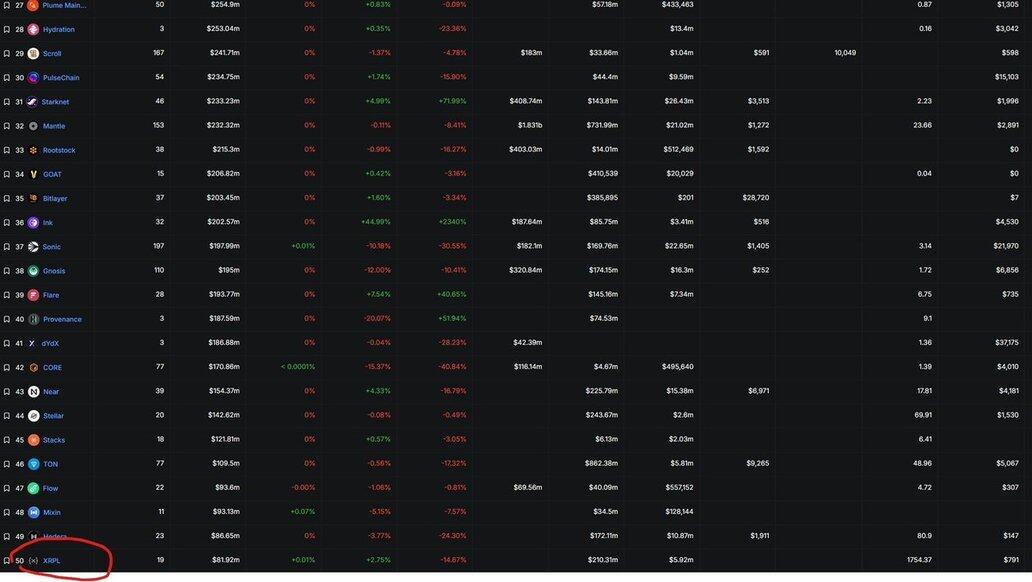Open the GOAT chain link
Viewport: 1032px width, 582px height.
[52, 174]
